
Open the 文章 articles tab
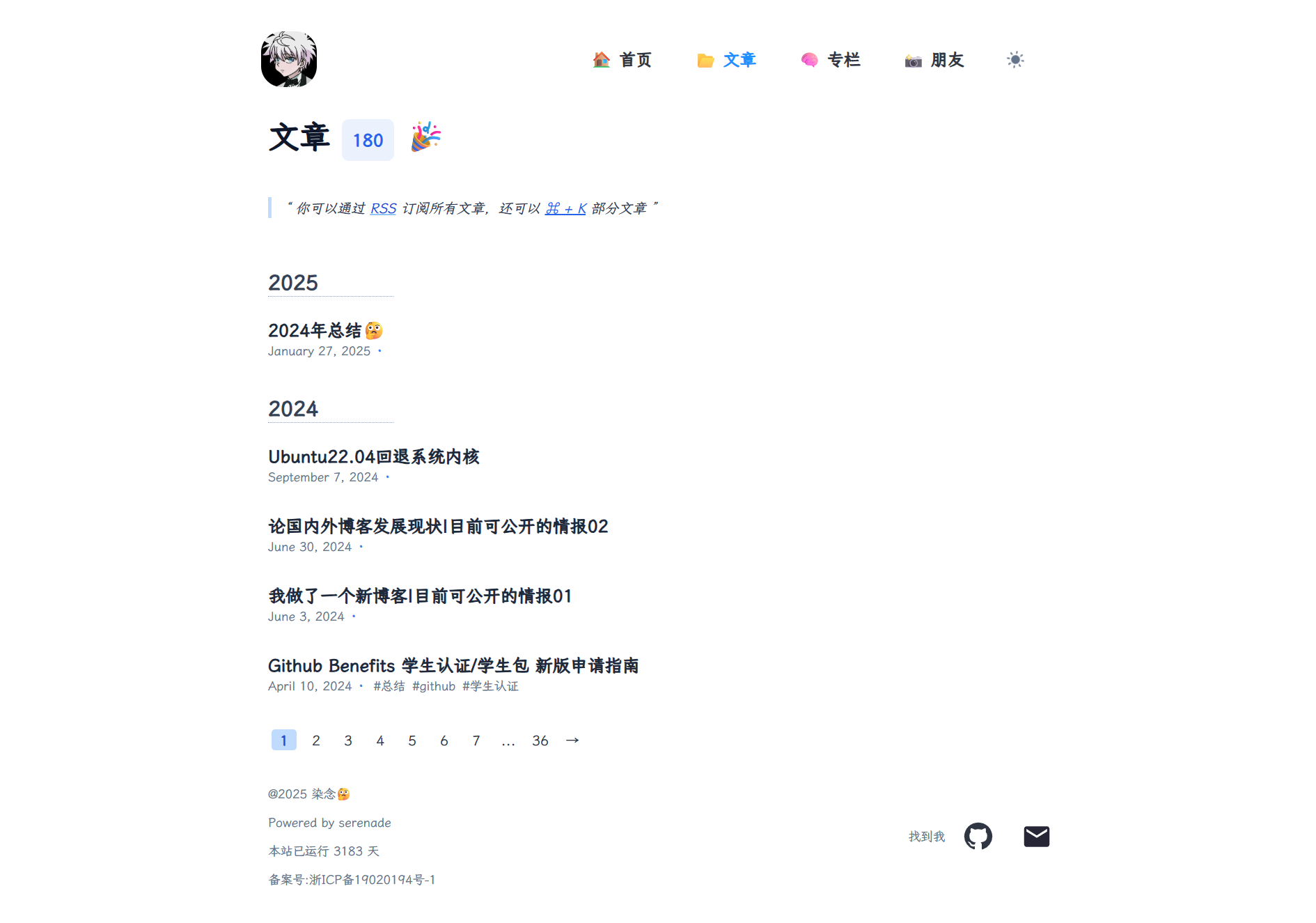click(x=726, y=60)
